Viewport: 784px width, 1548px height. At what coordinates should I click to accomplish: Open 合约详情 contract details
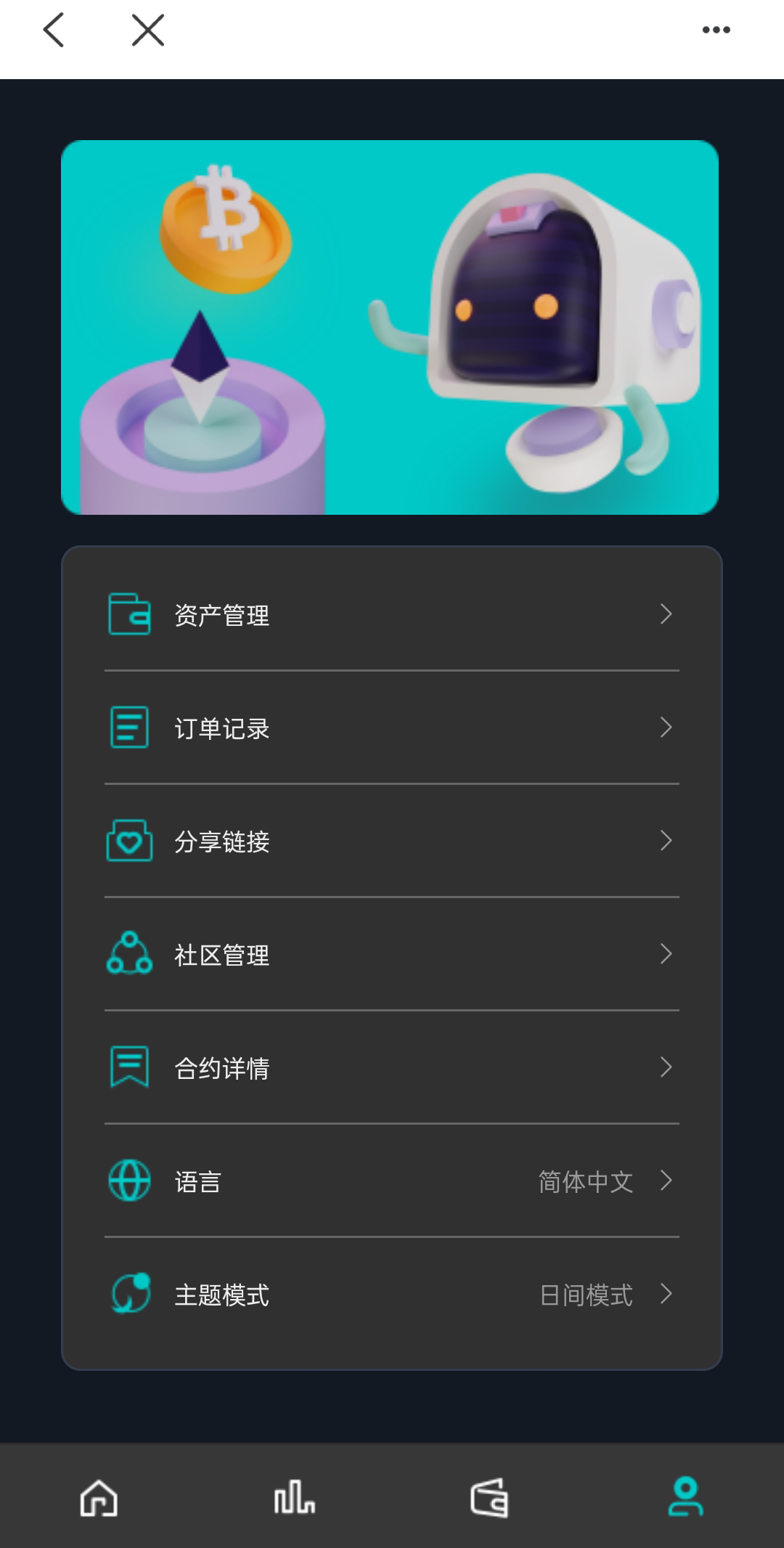(x=392, y=1068)
